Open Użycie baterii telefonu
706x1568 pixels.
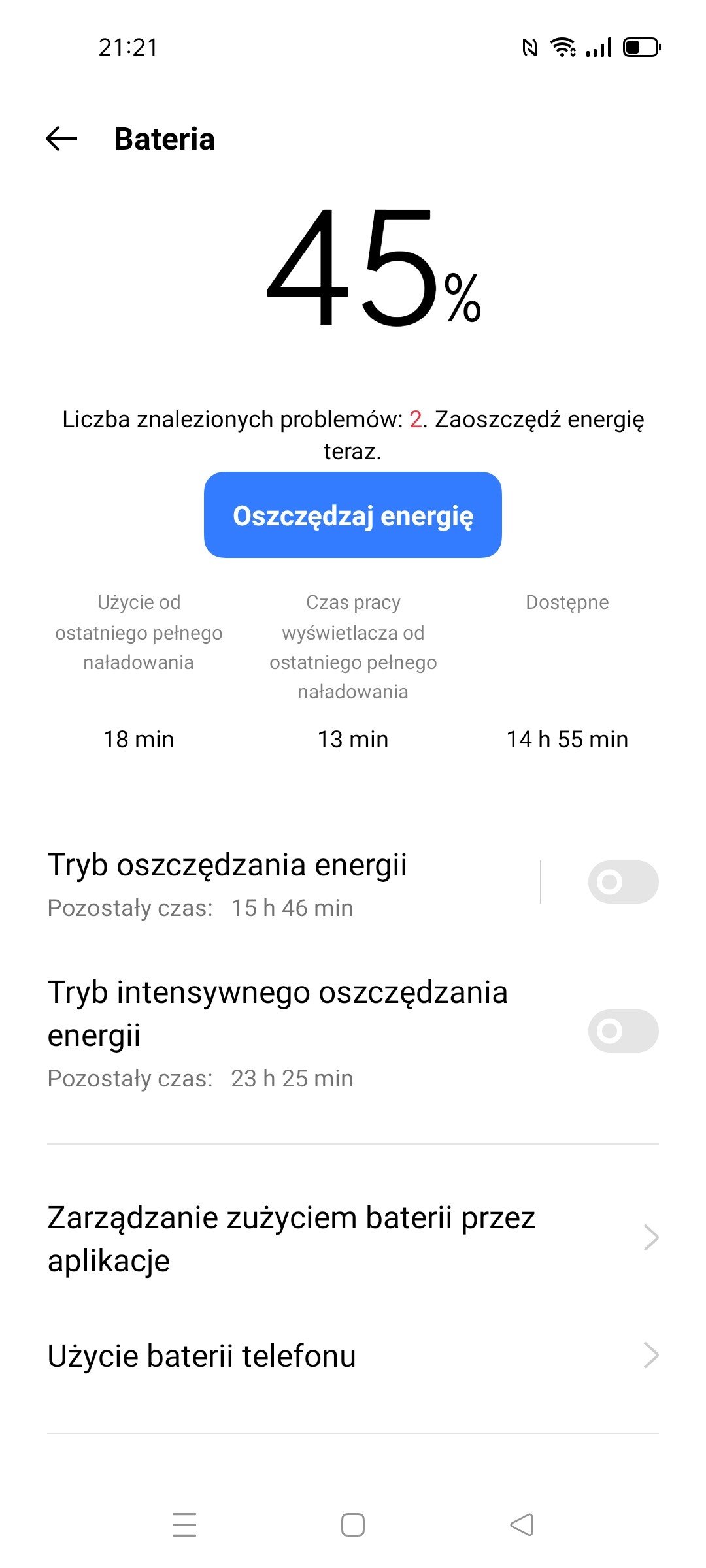click(353, 1356)
